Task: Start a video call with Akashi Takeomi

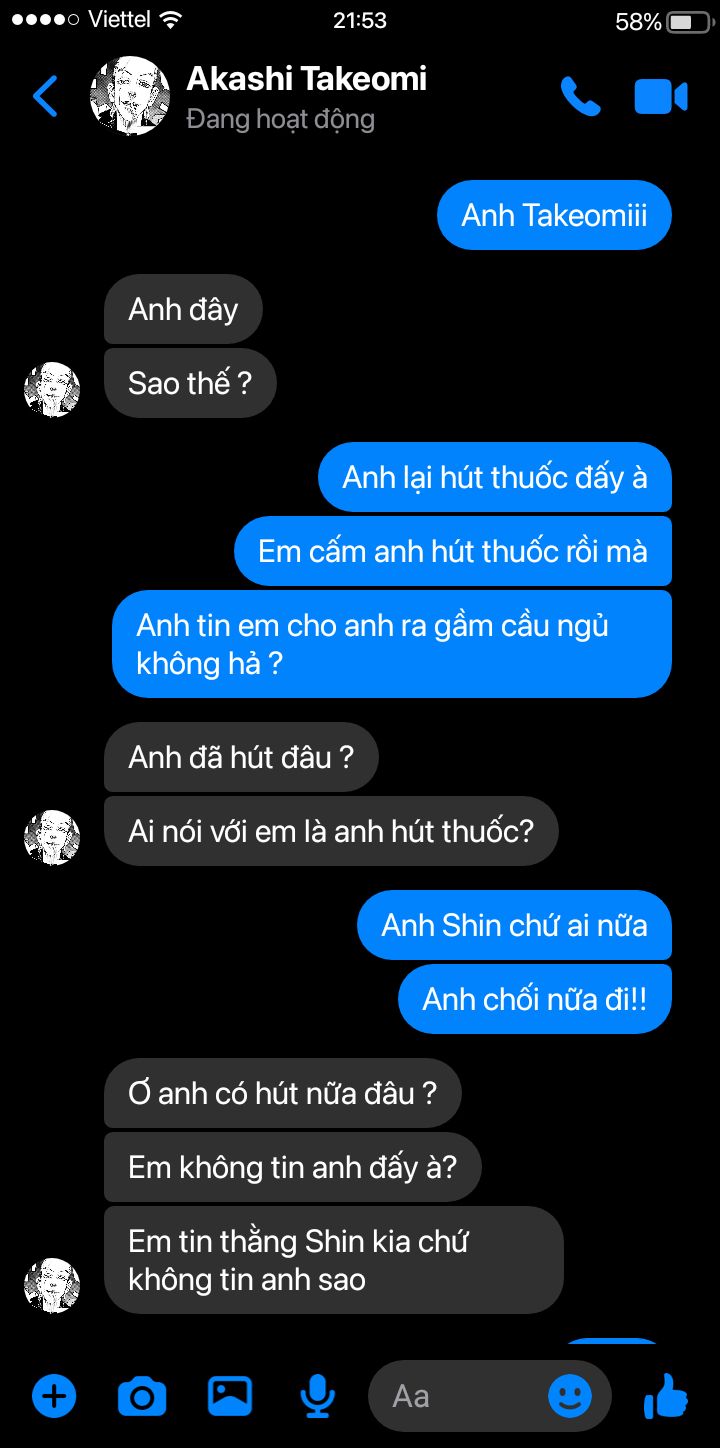Action: point(660,97)
